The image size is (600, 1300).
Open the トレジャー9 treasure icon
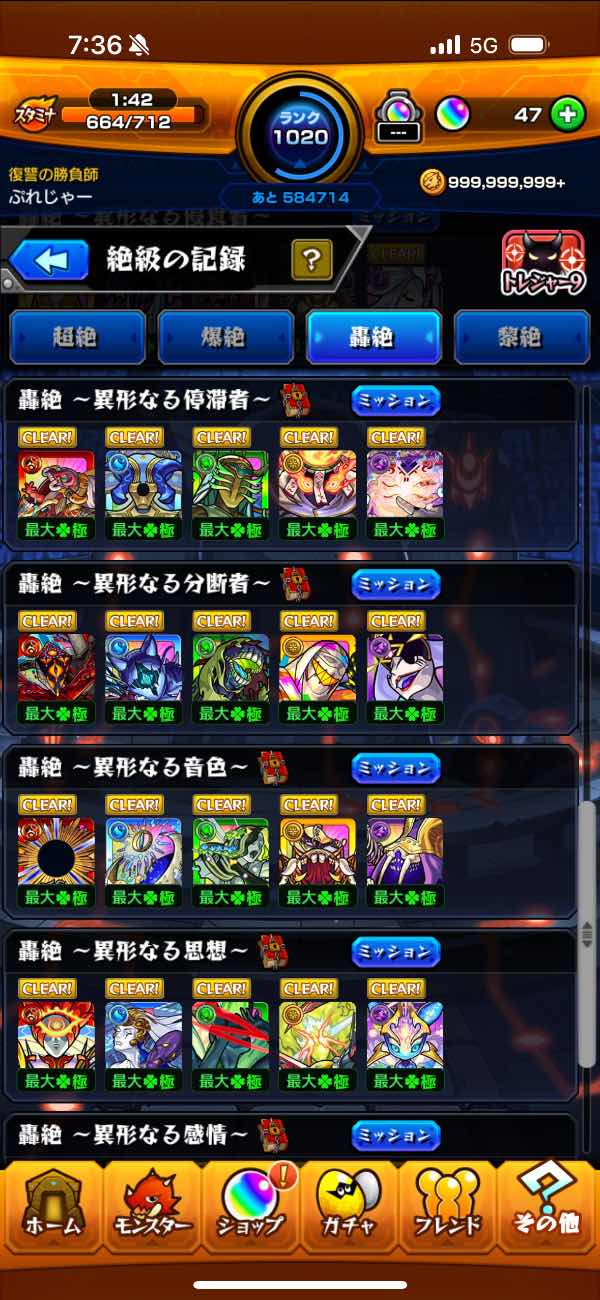pyautogui.click(x=543, y=264)
